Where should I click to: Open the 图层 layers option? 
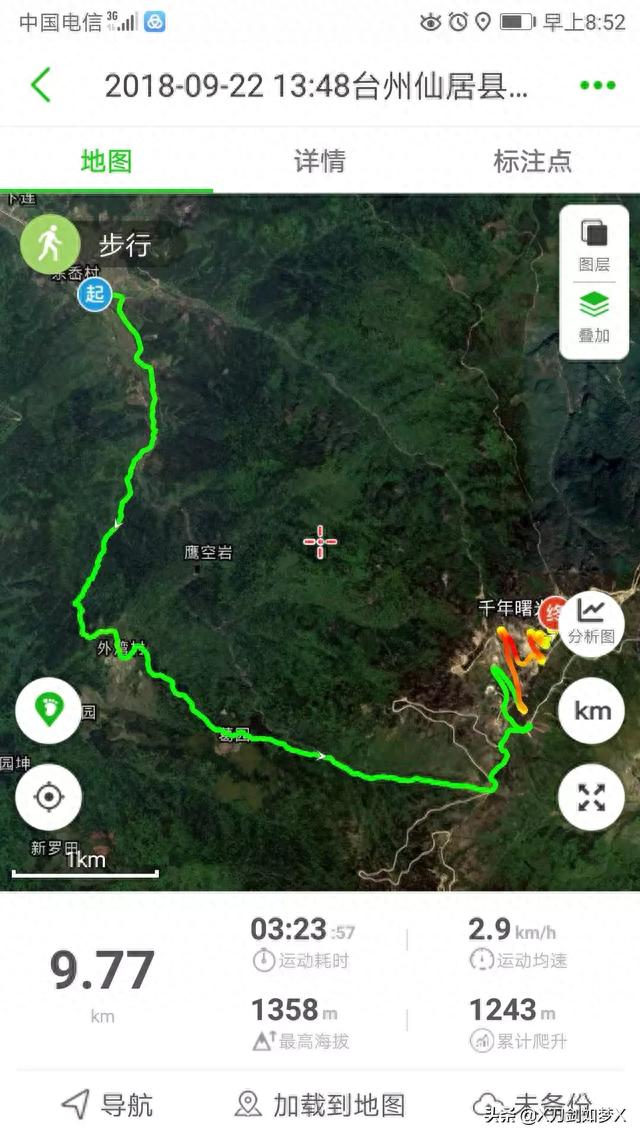click(x=594, y=245)
